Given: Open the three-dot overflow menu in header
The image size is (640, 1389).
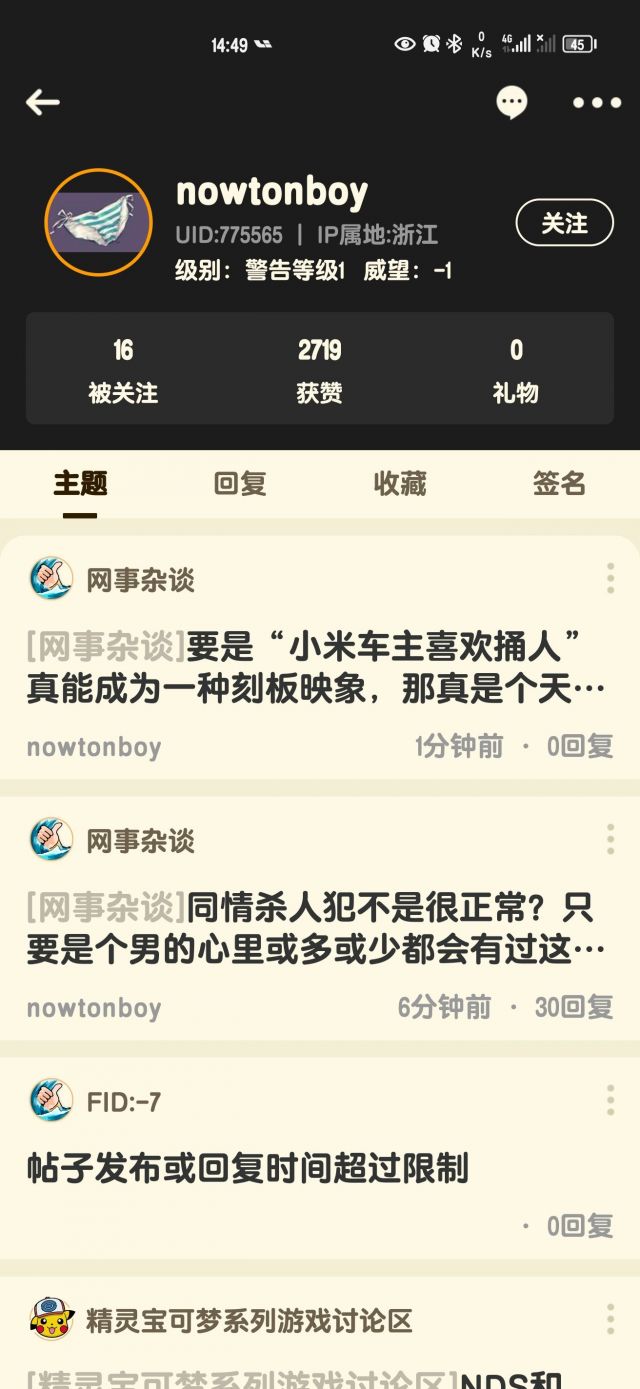Looking at the screenshot, I should [596, 102].
